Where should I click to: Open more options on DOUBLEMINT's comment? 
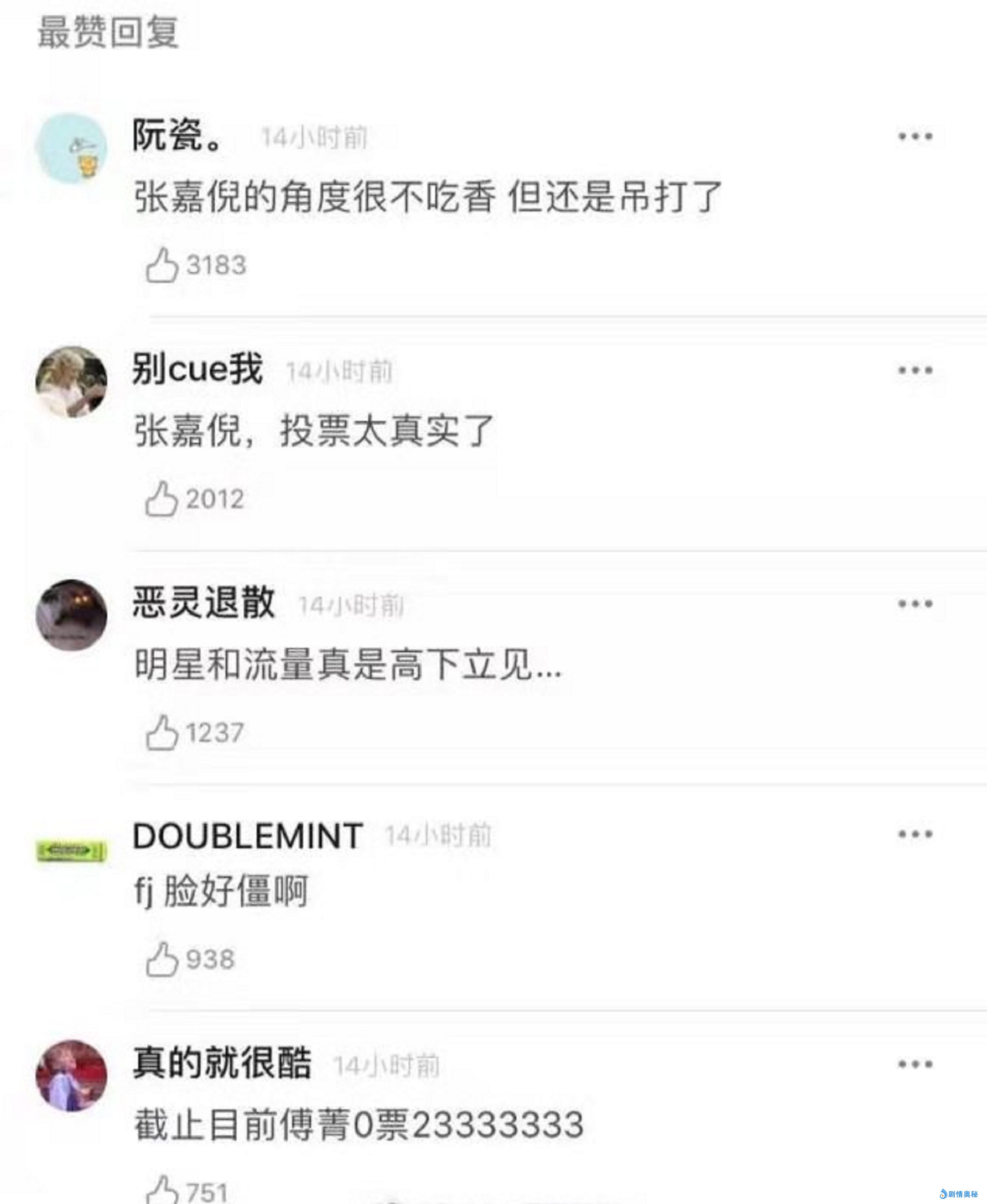(x=915, y=835)
